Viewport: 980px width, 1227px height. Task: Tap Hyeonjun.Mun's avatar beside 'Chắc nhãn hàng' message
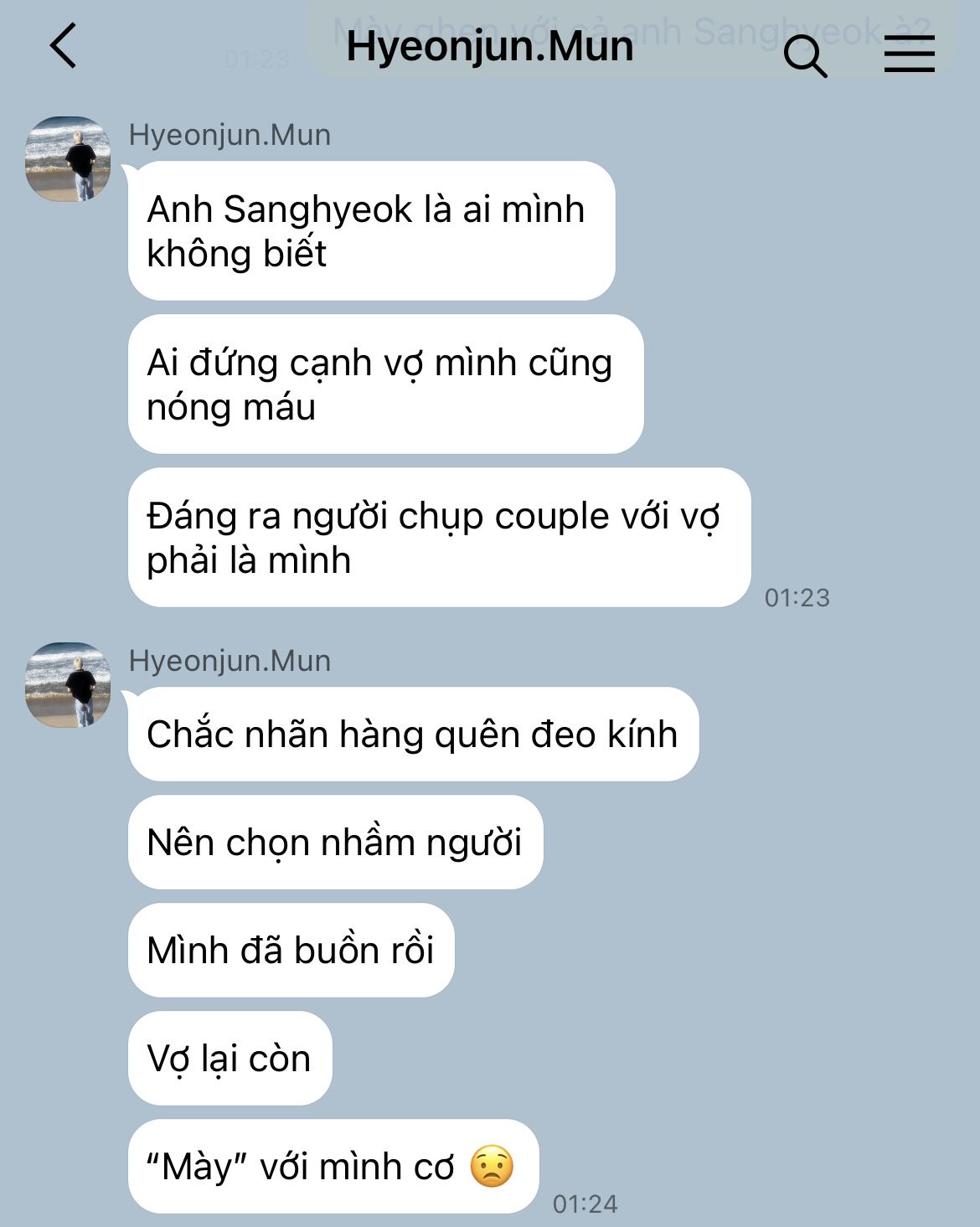point(68,685)
